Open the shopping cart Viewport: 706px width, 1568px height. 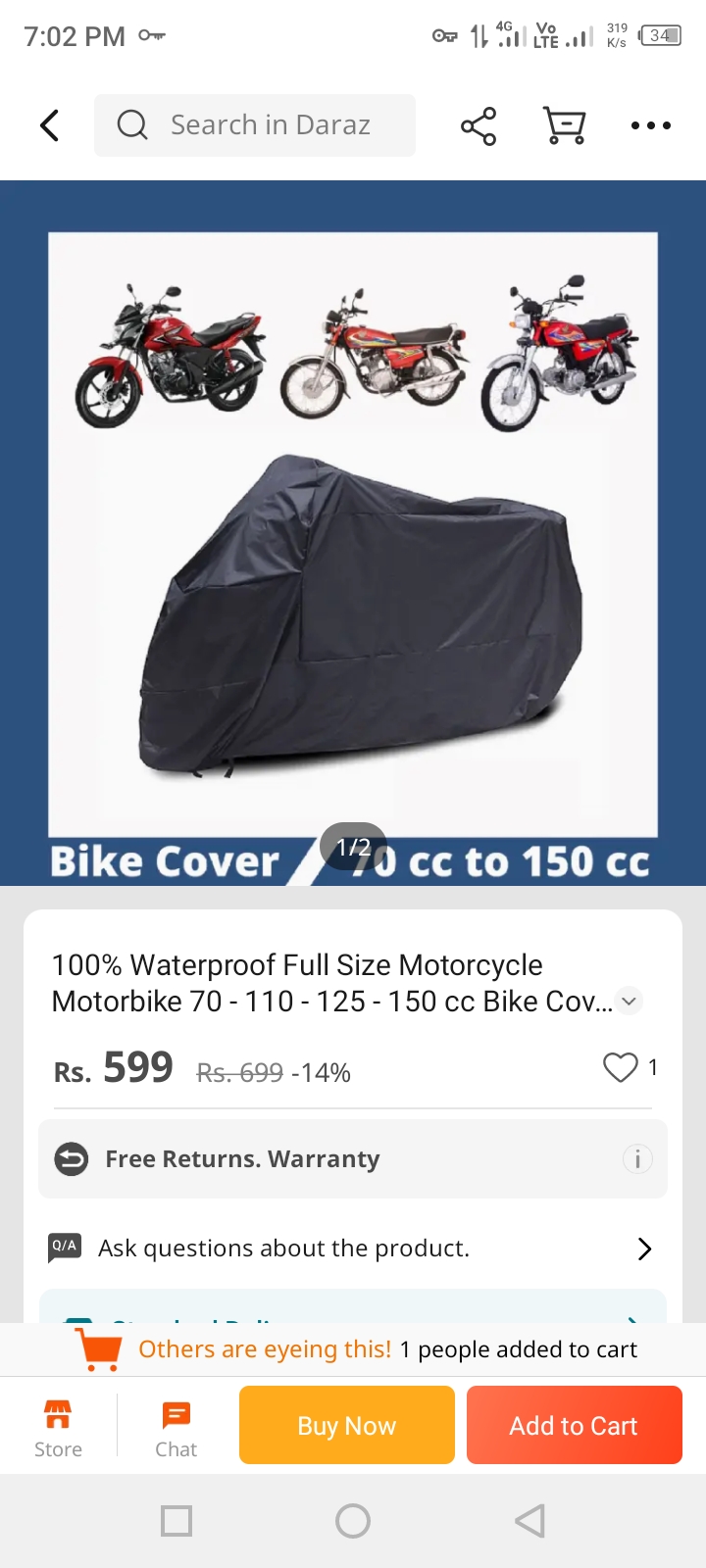(x=564, y=125)
